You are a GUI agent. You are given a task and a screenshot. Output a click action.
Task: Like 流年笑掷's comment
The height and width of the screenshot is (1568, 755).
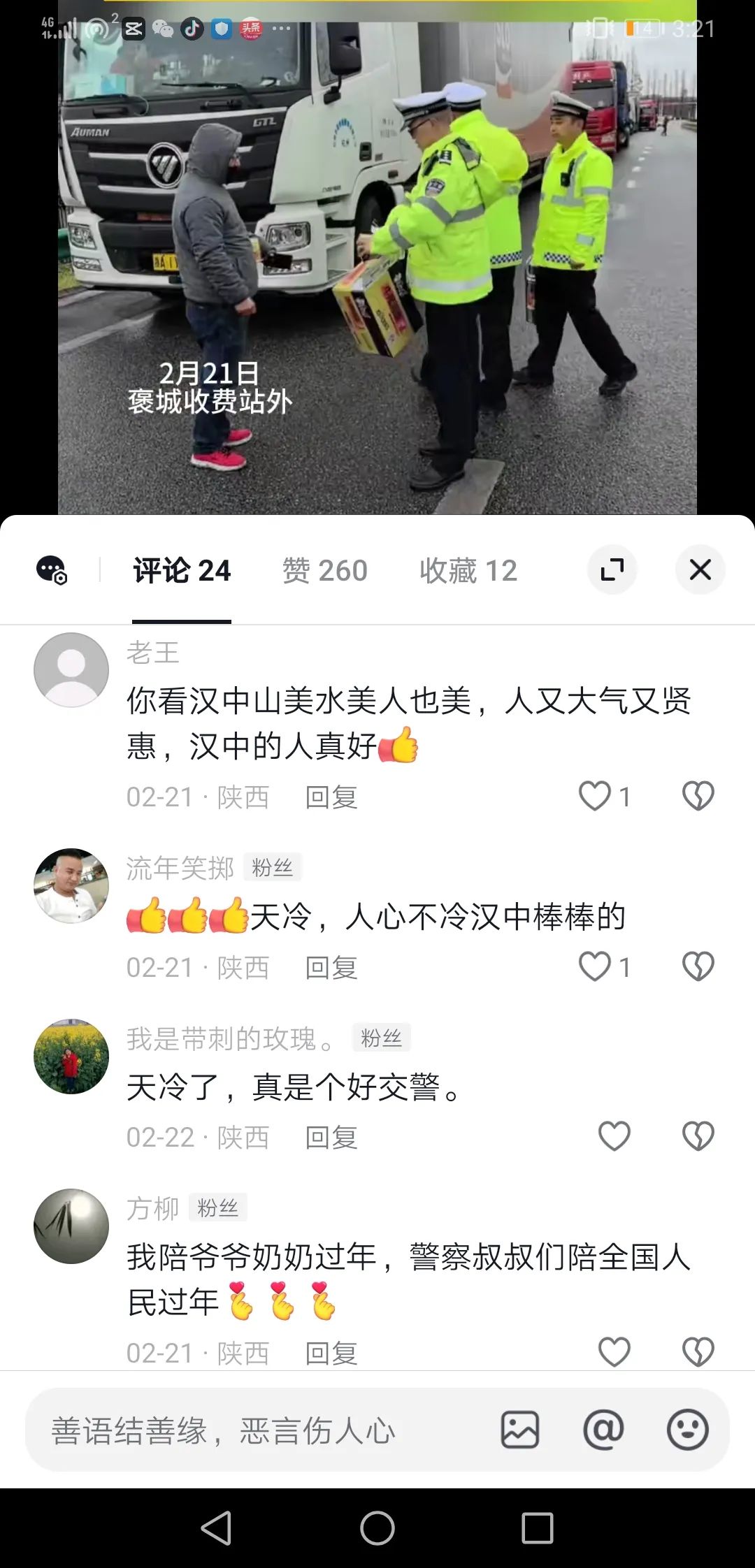click(x=596, y=966)
